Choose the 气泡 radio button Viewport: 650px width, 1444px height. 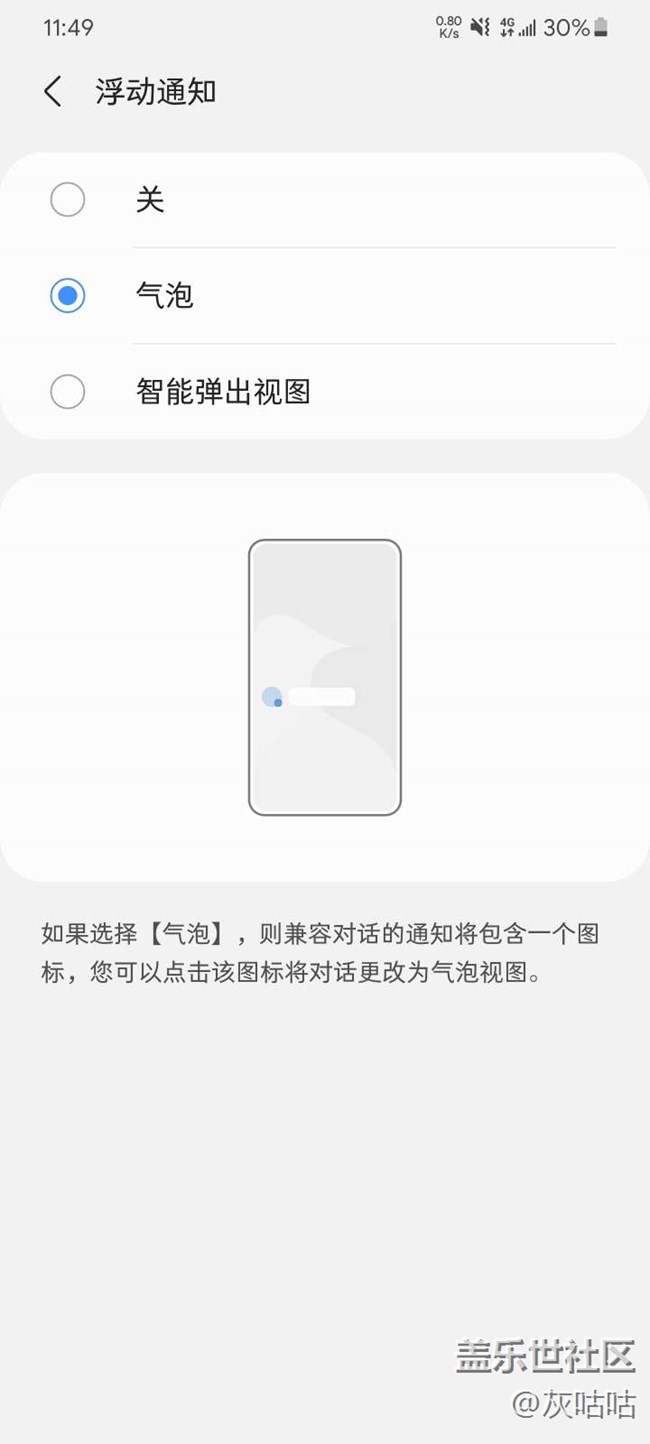(x=68, y=296)
